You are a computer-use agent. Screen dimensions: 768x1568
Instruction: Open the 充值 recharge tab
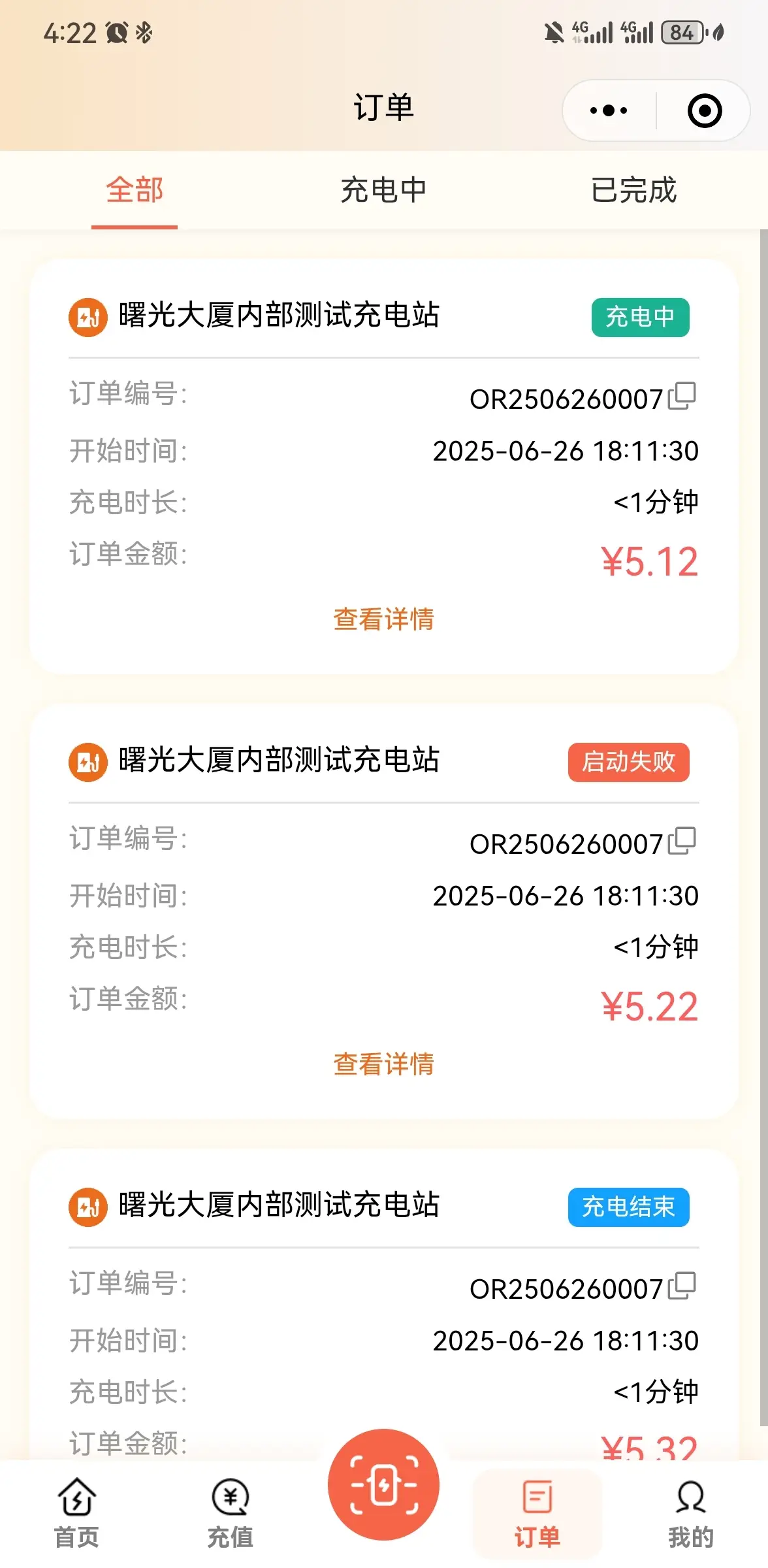231,1513
